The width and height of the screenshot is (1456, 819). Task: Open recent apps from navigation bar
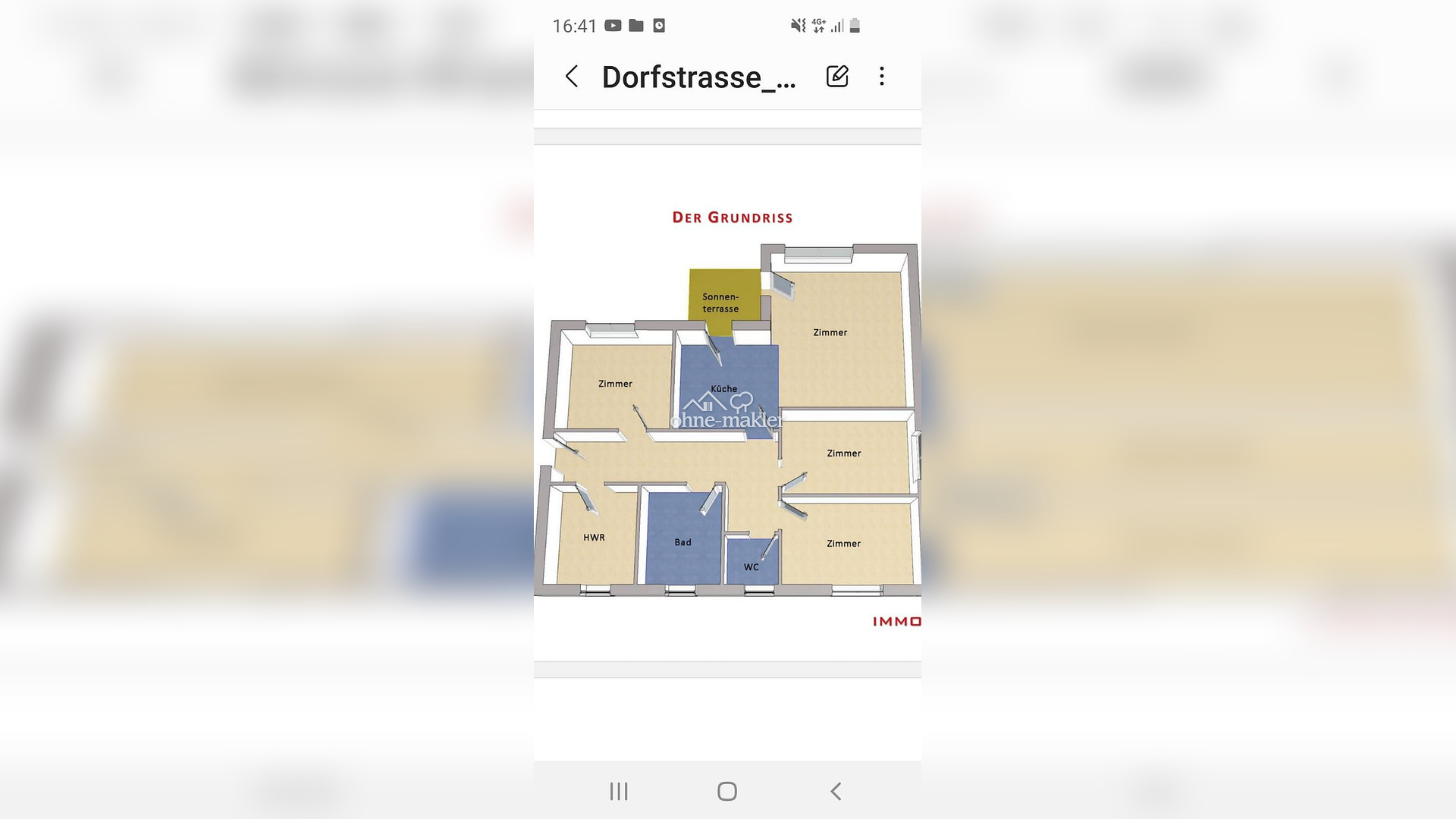tap(619, 792)
